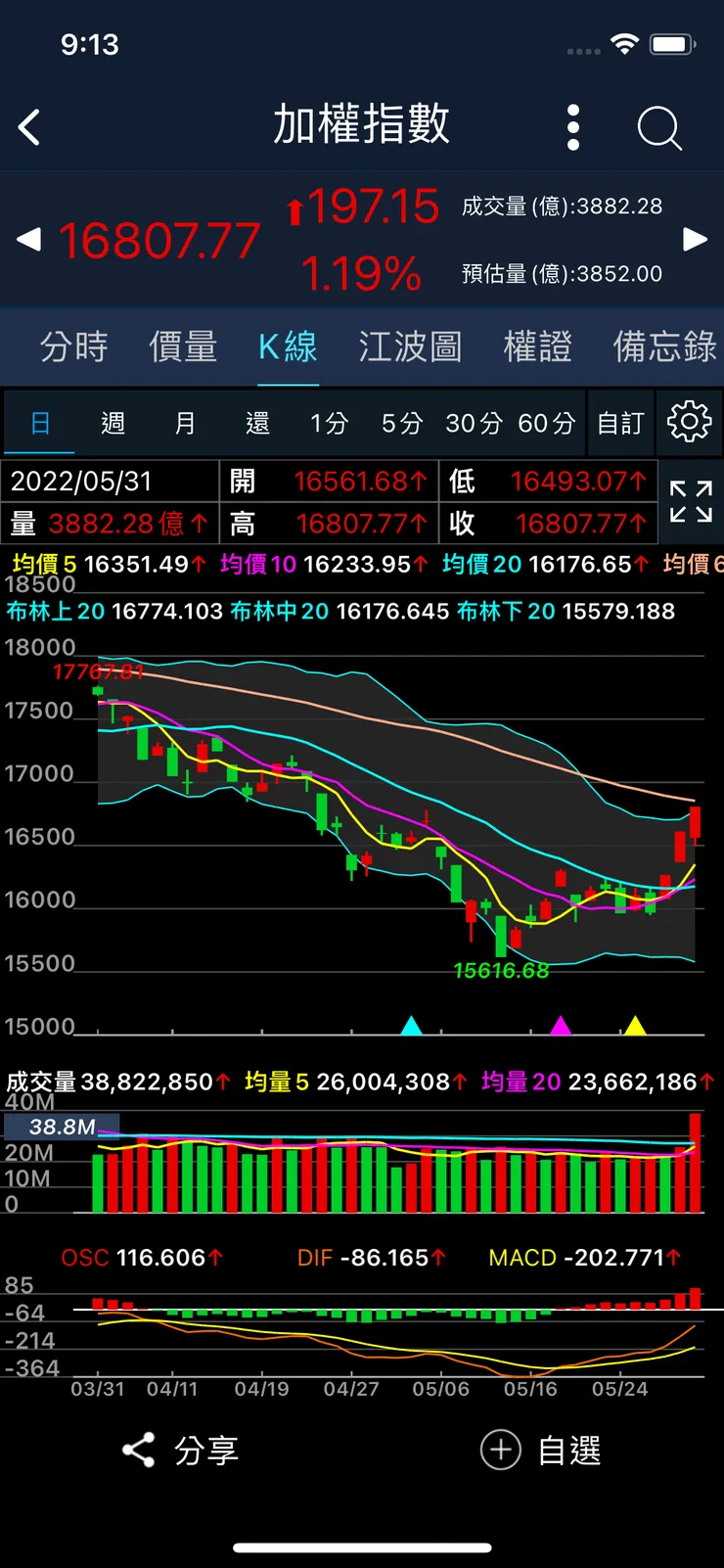Screen dimensions: 724x1568
Task: Tap 分享 to share the chart
Action: [181, 1450]
